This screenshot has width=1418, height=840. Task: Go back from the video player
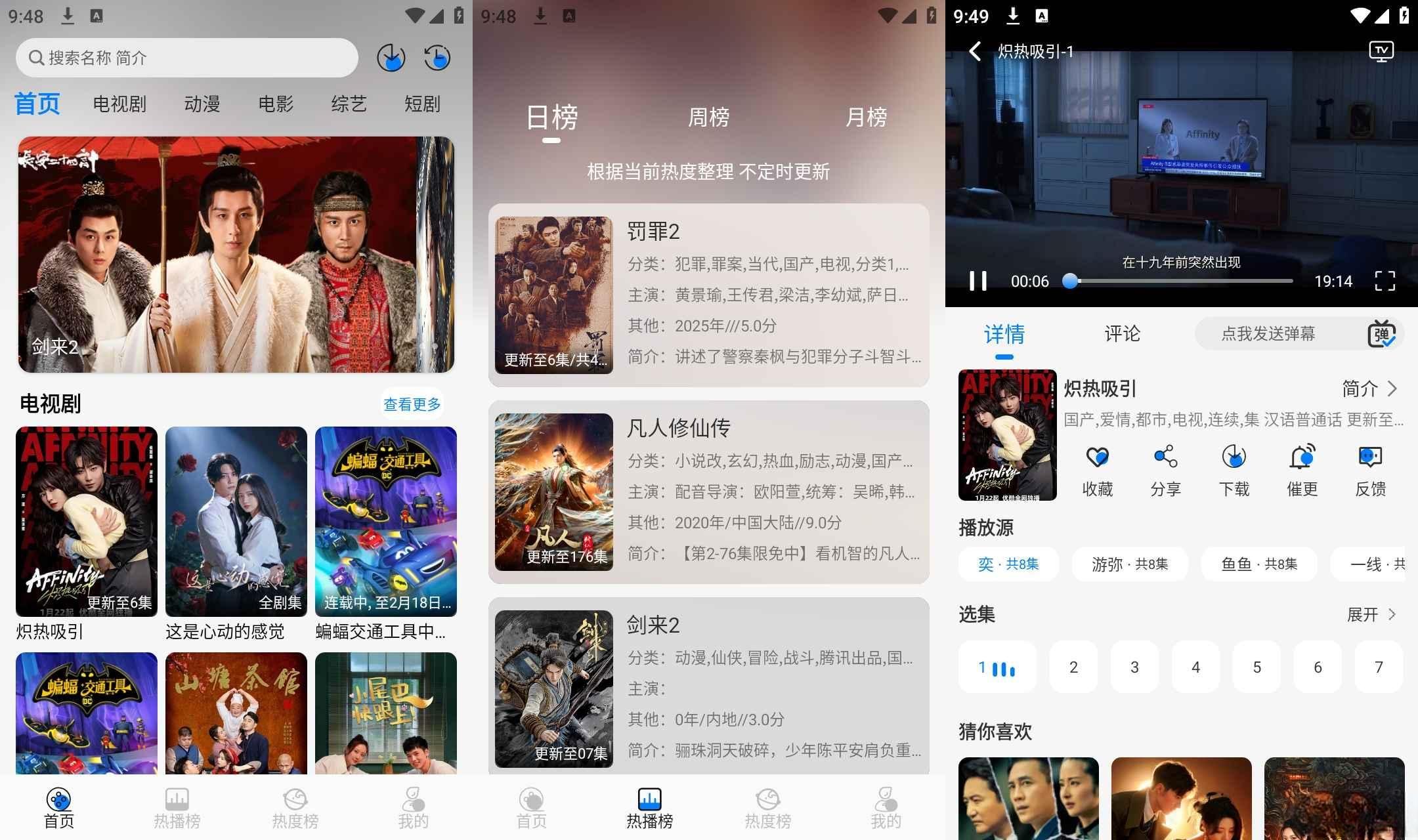point(975,51)
